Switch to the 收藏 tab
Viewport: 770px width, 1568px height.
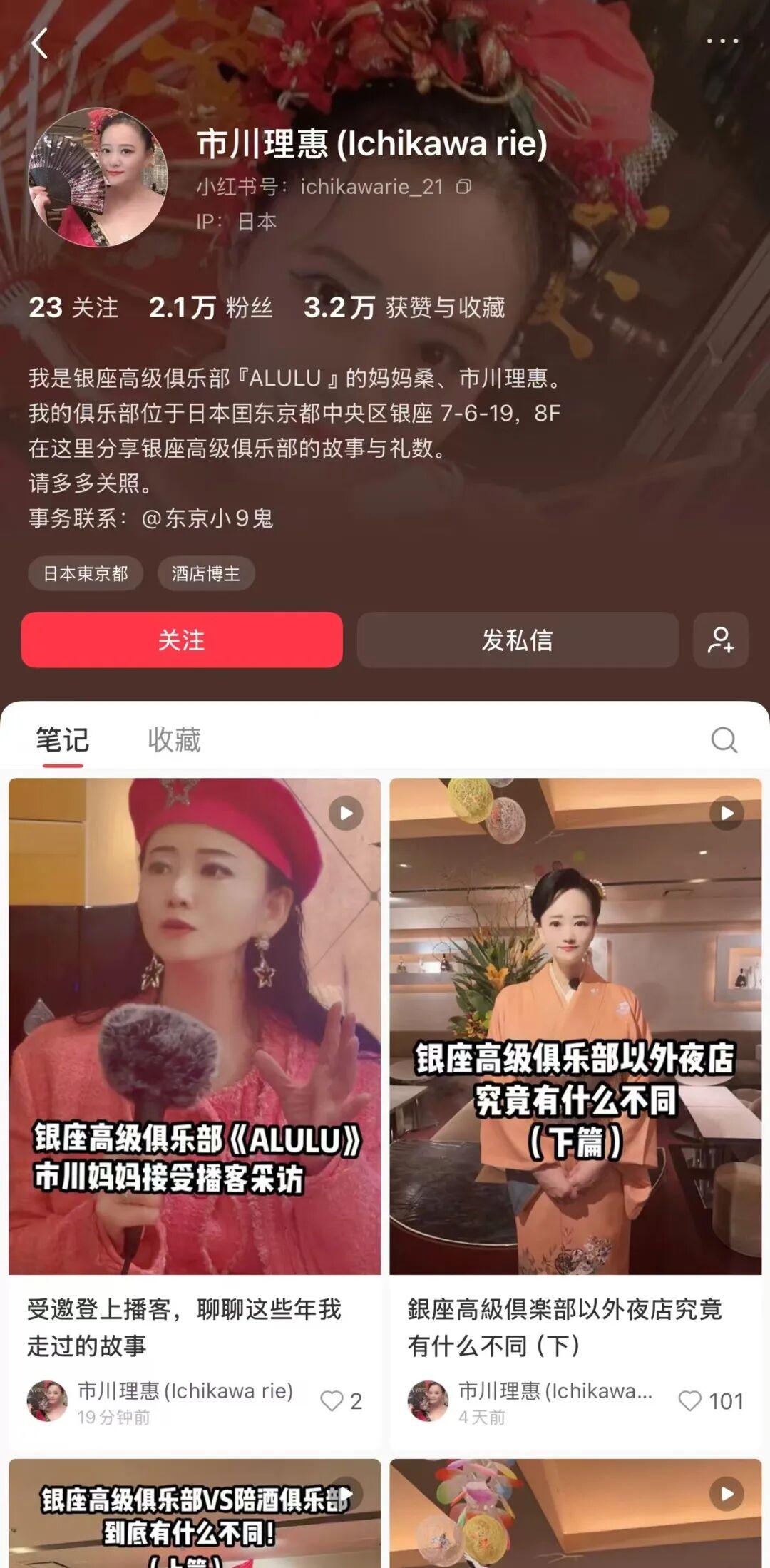(174, 739)
